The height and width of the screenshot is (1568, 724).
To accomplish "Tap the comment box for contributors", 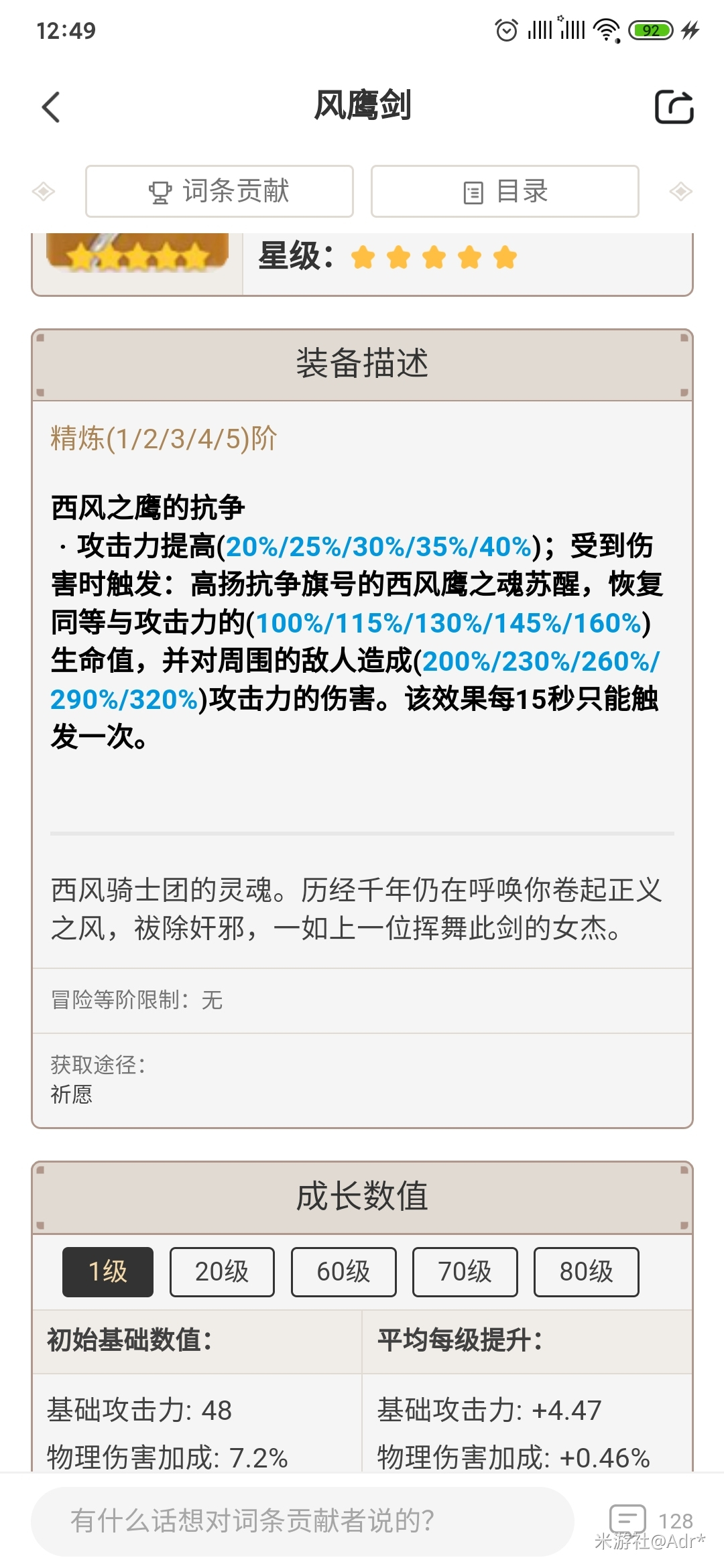I will pyautogui.click(x=302, y=1521).
